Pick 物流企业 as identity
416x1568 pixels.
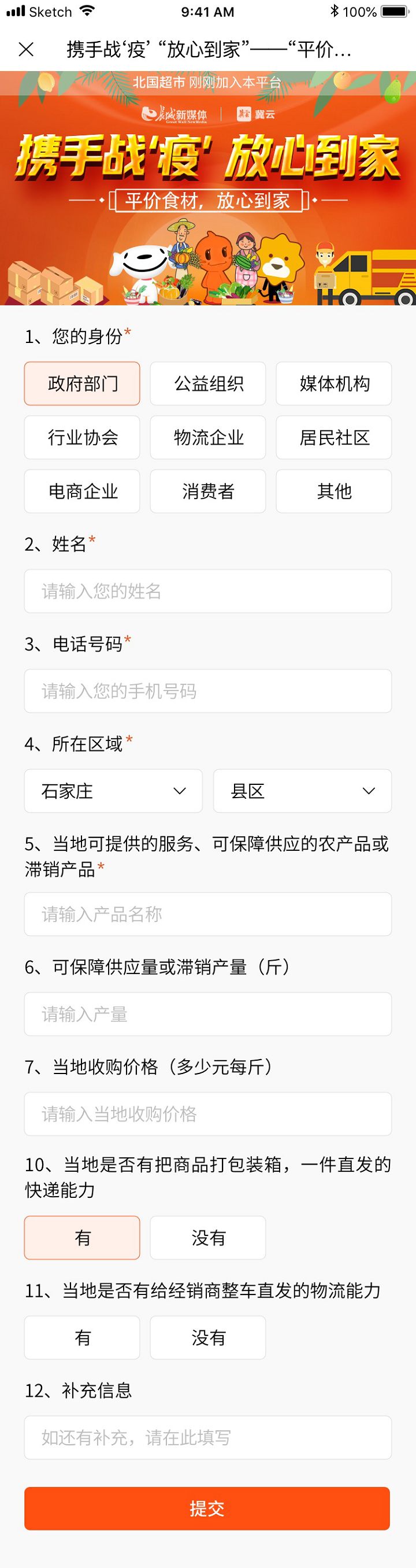[x=208, y=437]
